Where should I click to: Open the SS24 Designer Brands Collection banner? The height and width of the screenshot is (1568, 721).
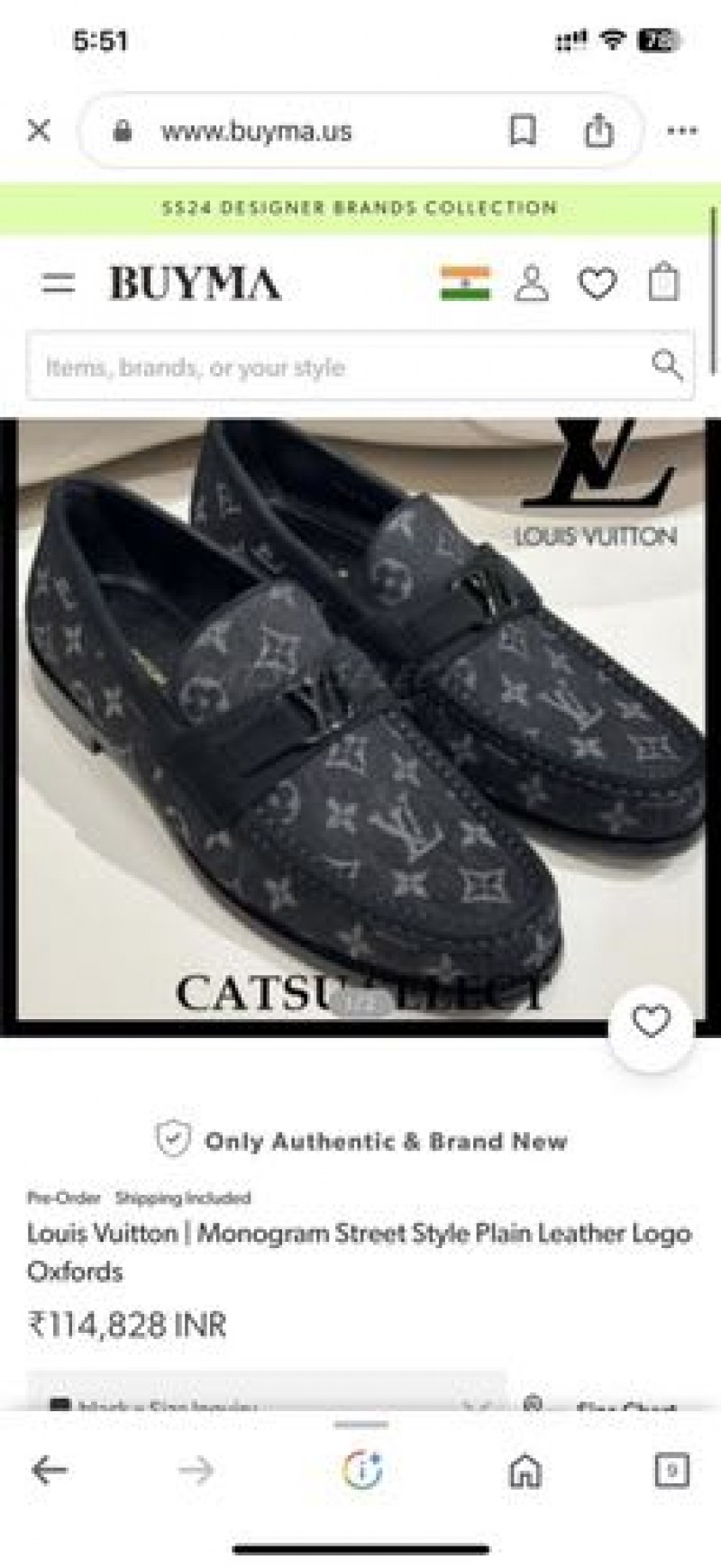tap(360, 208)
